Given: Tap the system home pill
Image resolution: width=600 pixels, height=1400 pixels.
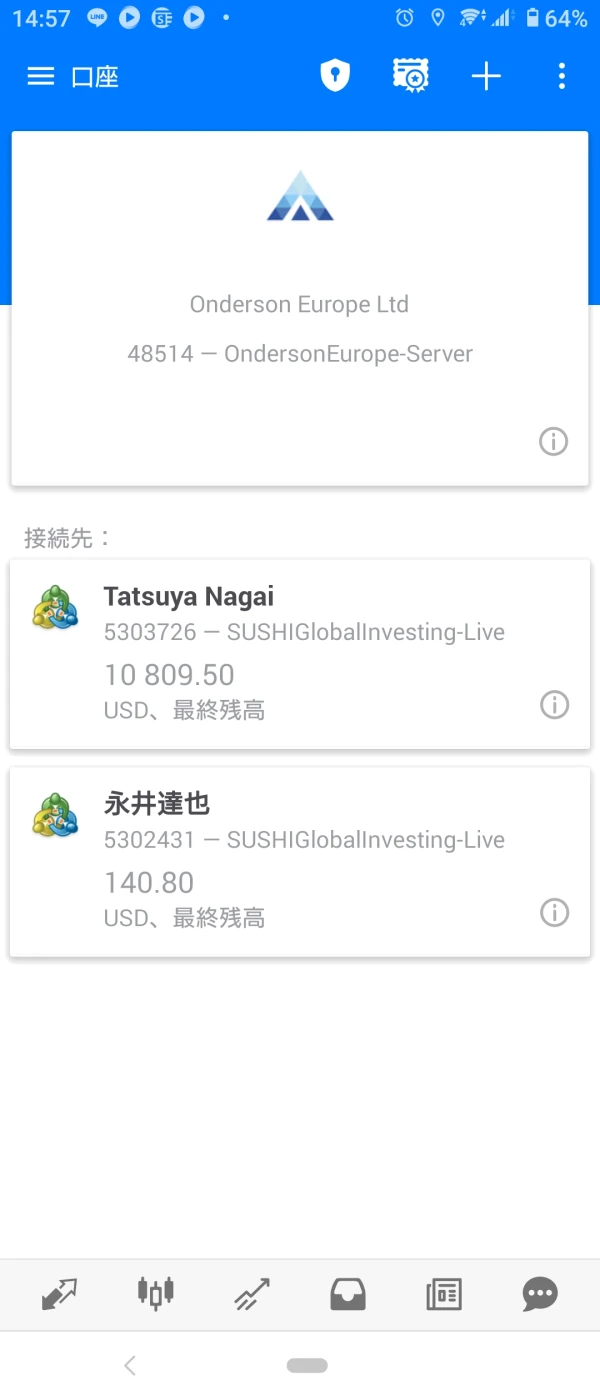Looking at the screenshot, I should point(307,1365).
